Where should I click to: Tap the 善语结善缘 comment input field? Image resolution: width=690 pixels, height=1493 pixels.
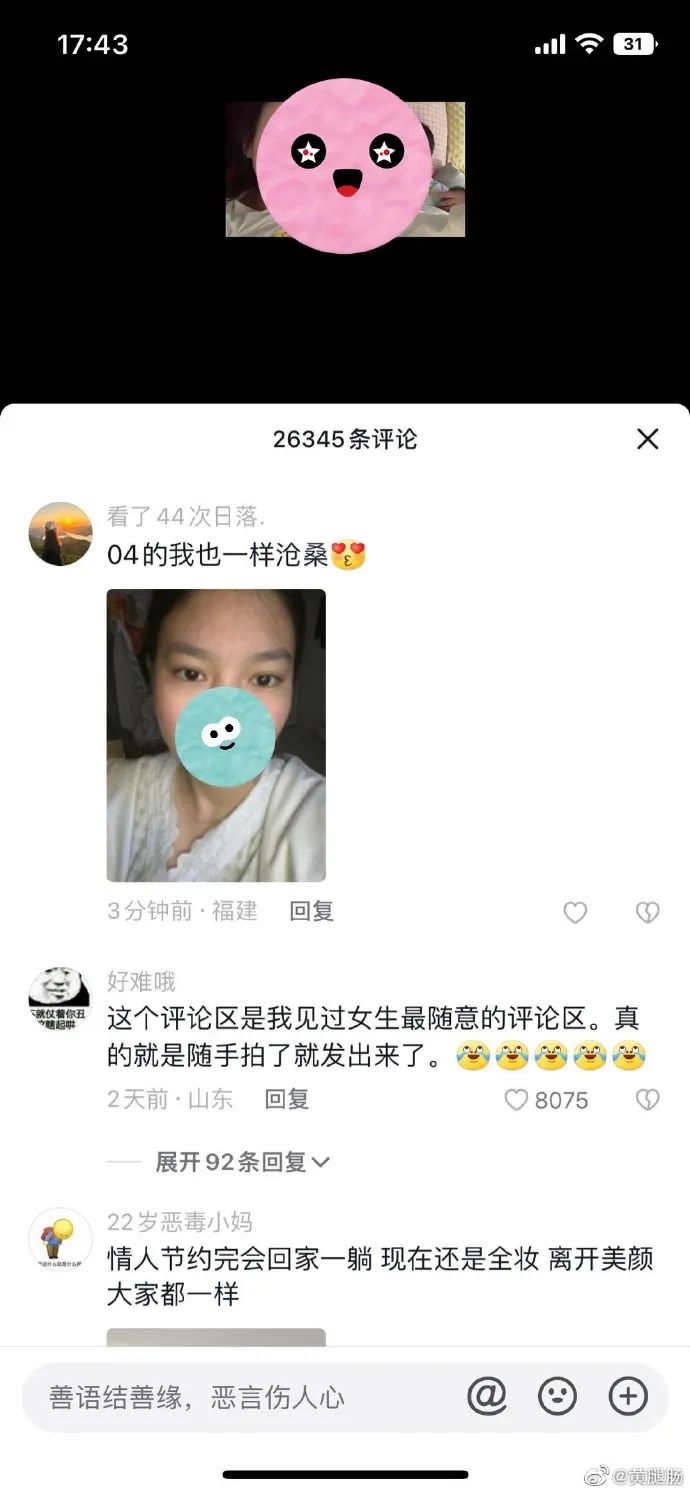coord(240,1397)
